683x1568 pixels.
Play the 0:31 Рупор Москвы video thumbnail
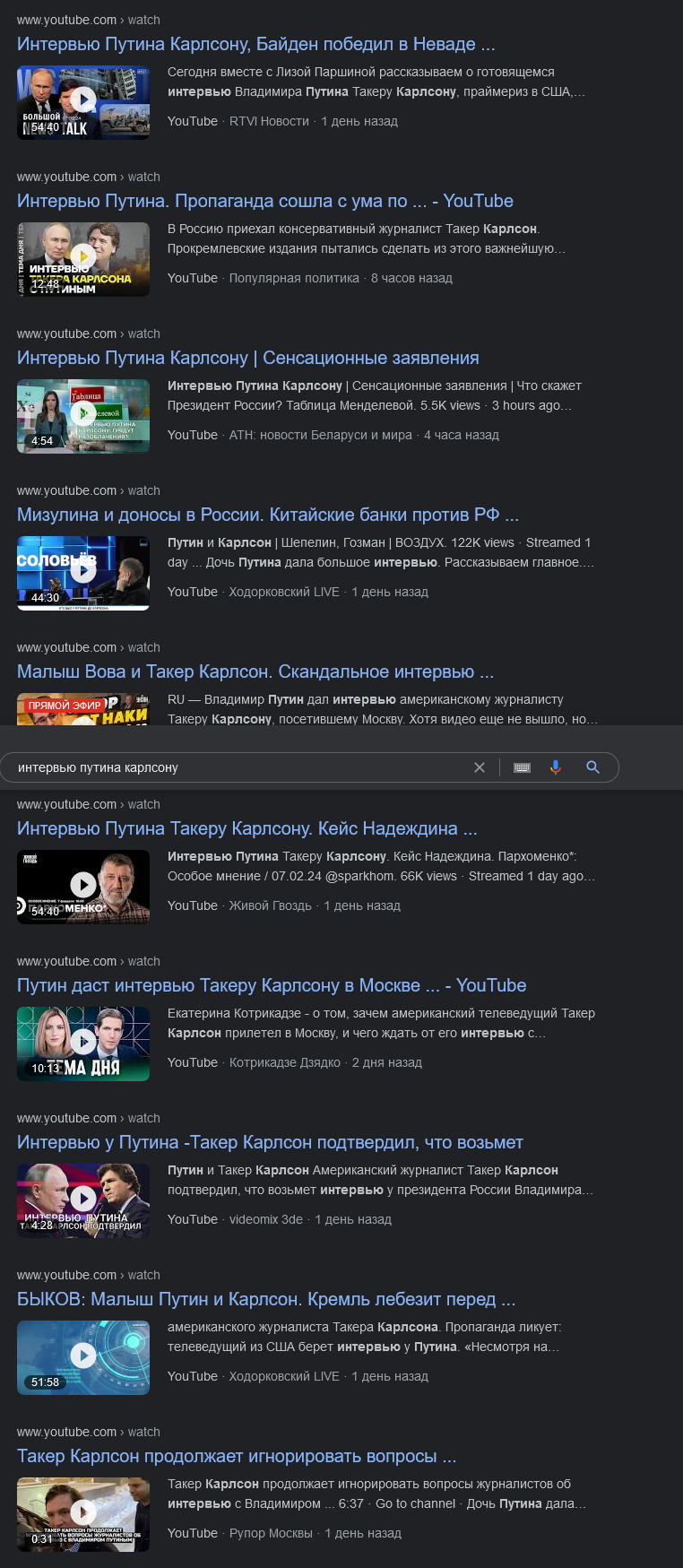[x=83, y=1514]
